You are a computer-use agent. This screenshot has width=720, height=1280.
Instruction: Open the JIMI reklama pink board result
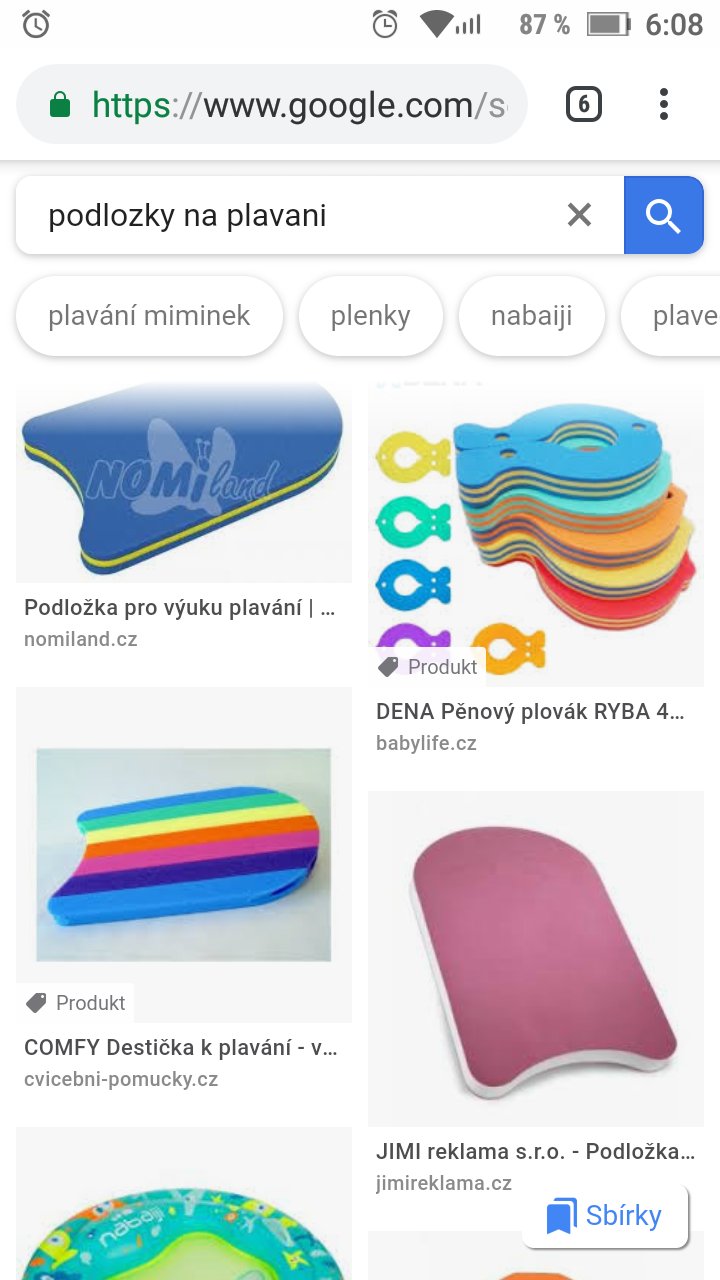(x=535, y=958)
